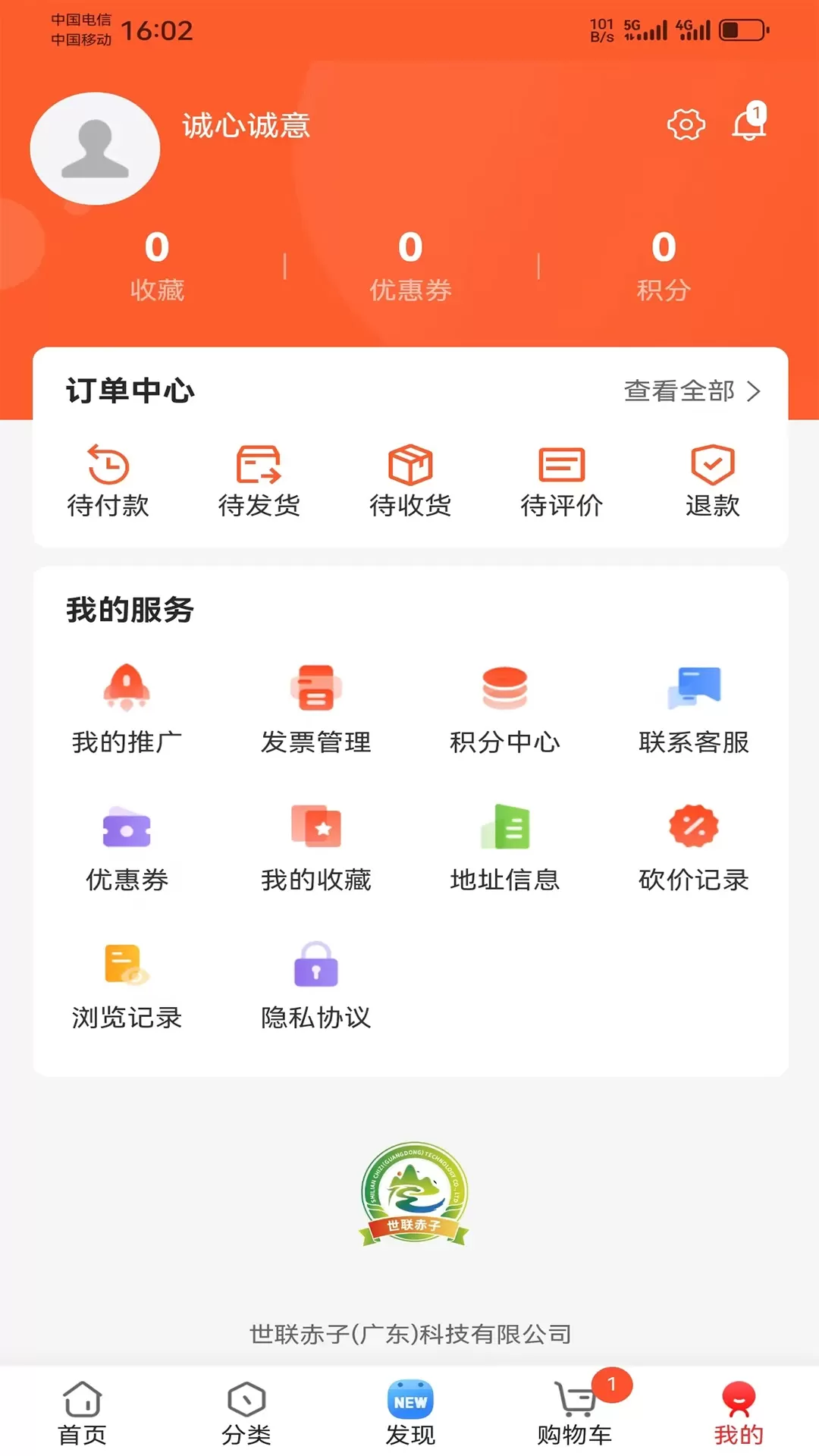Open 积分中心 points center
Image resolution: width=819 pixels, height=1456 pixels.
[x=505, y=710]
